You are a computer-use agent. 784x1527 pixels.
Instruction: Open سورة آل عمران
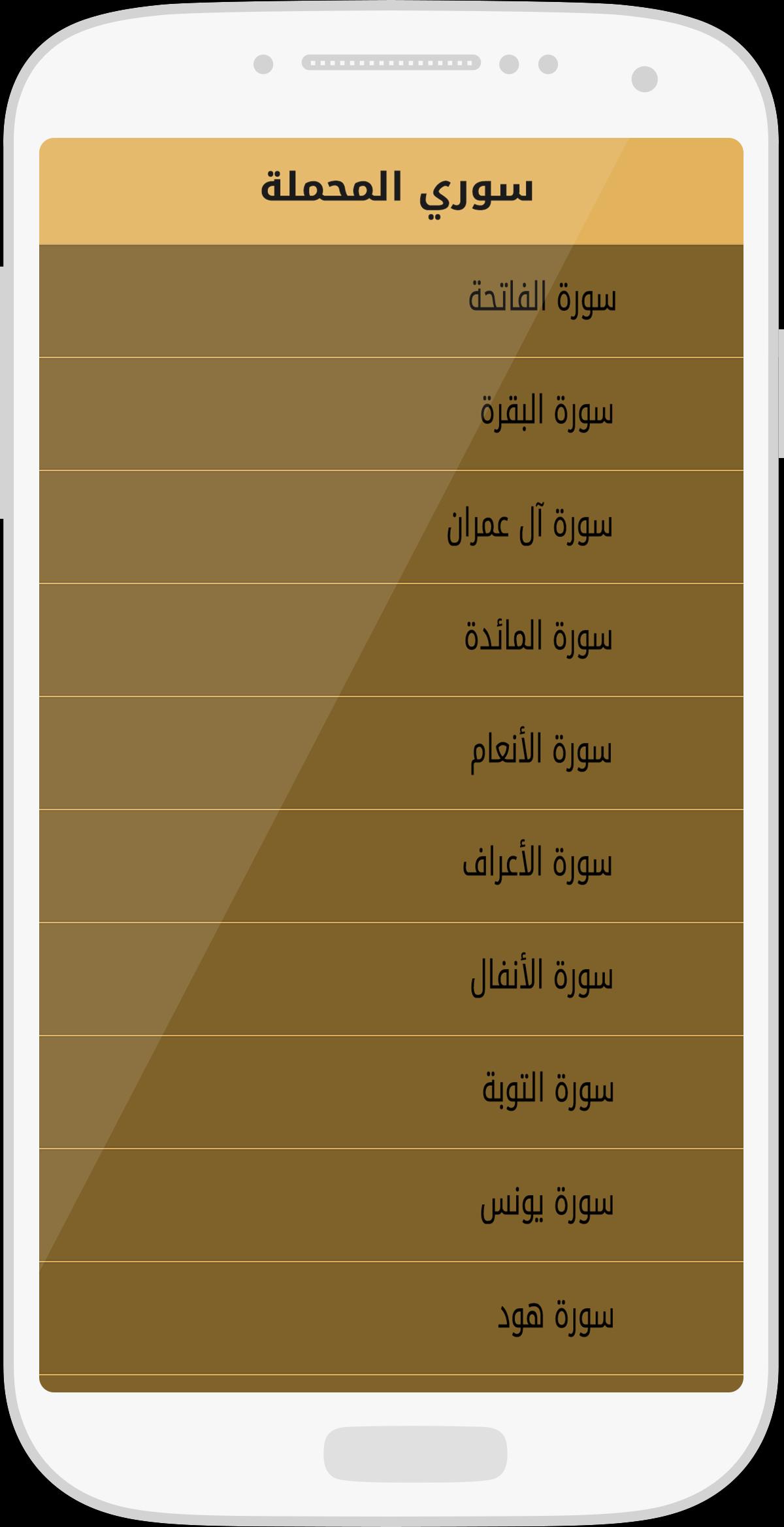click(530, 527)
